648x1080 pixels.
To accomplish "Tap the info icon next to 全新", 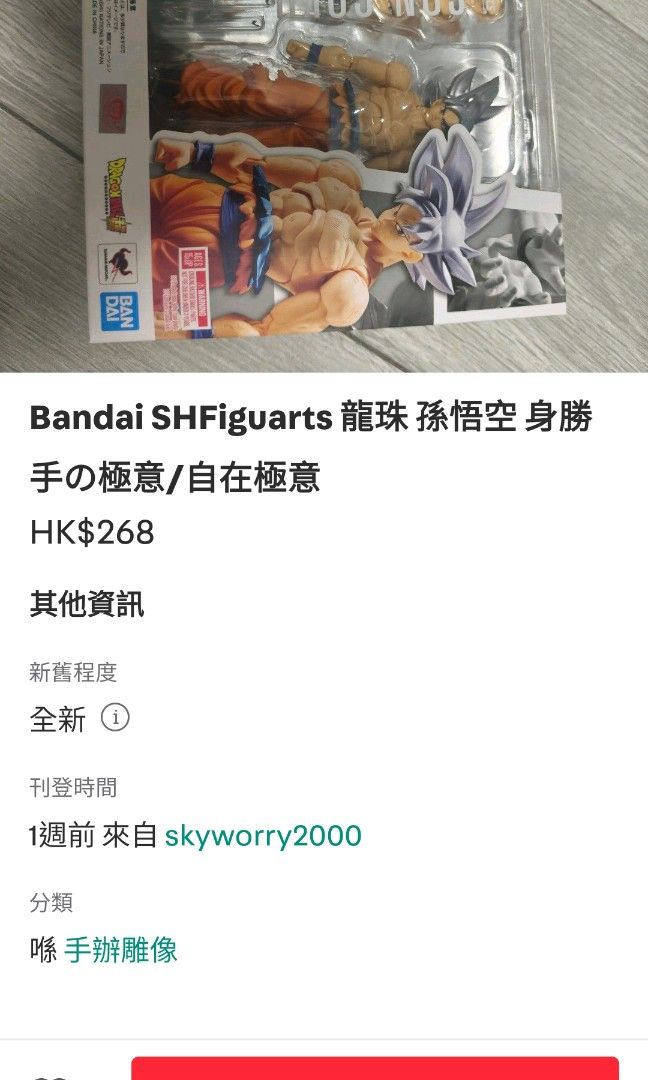I will 115,718.
